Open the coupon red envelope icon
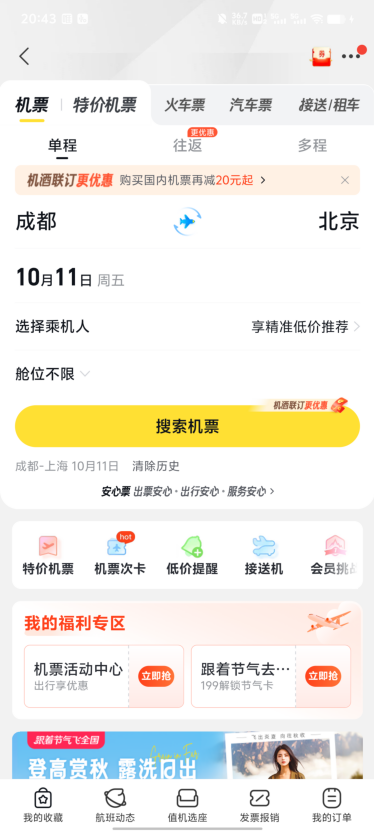 point(320,56)
